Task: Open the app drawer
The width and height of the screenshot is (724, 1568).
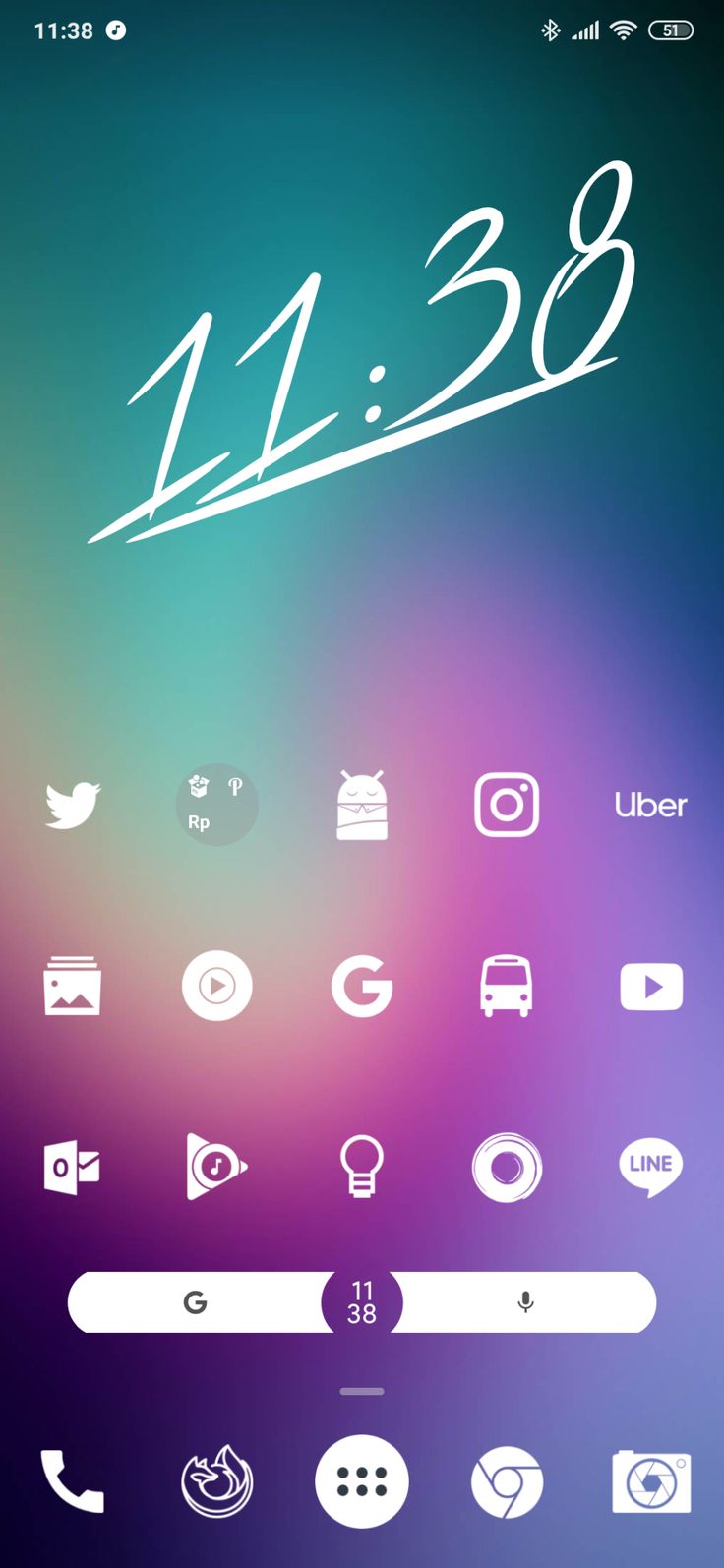Action: 362,1481
